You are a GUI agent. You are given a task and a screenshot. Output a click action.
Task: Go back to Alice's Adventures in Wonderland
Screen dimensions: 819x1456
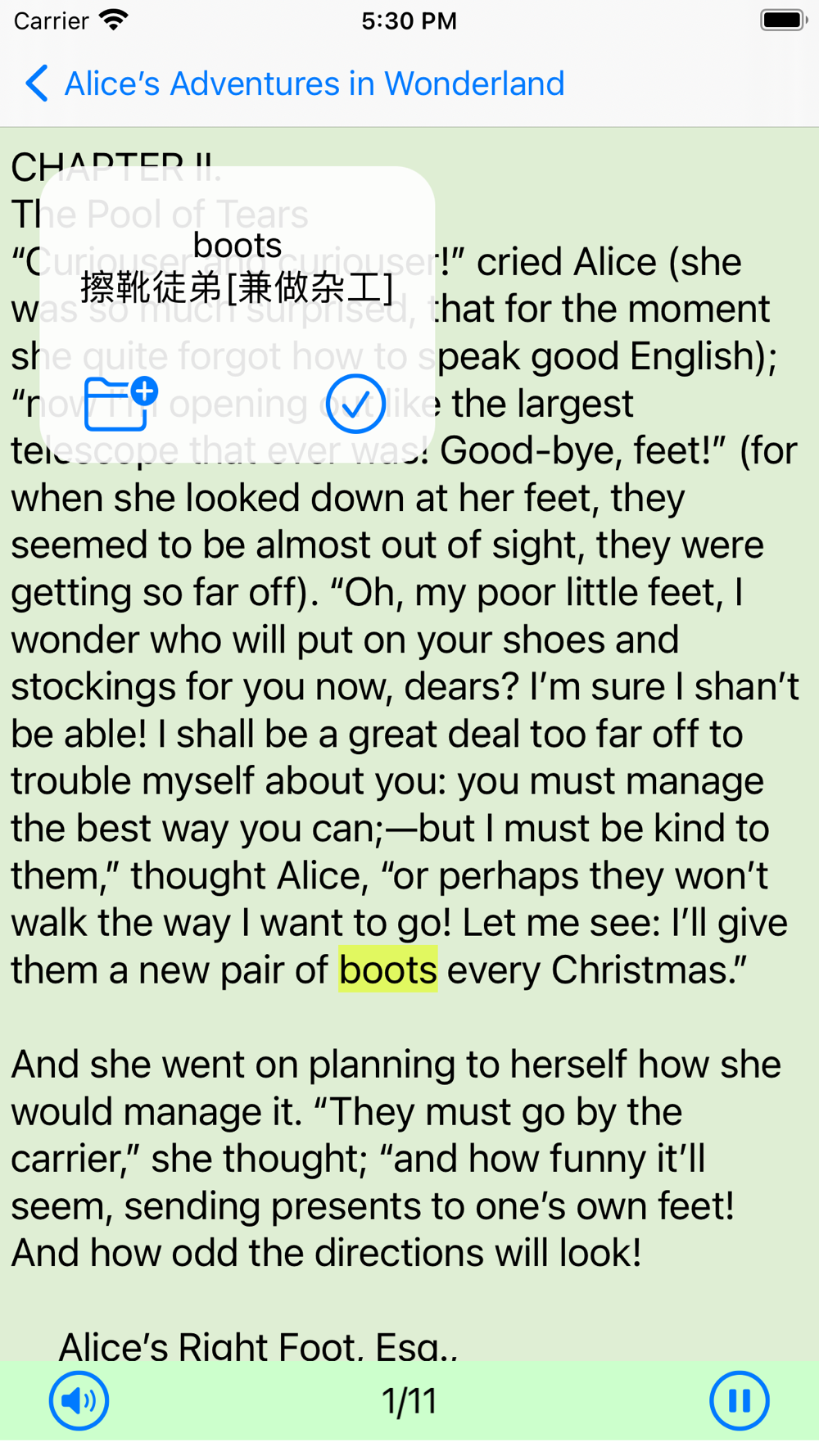pyautogui.click(x=295, y=84)
